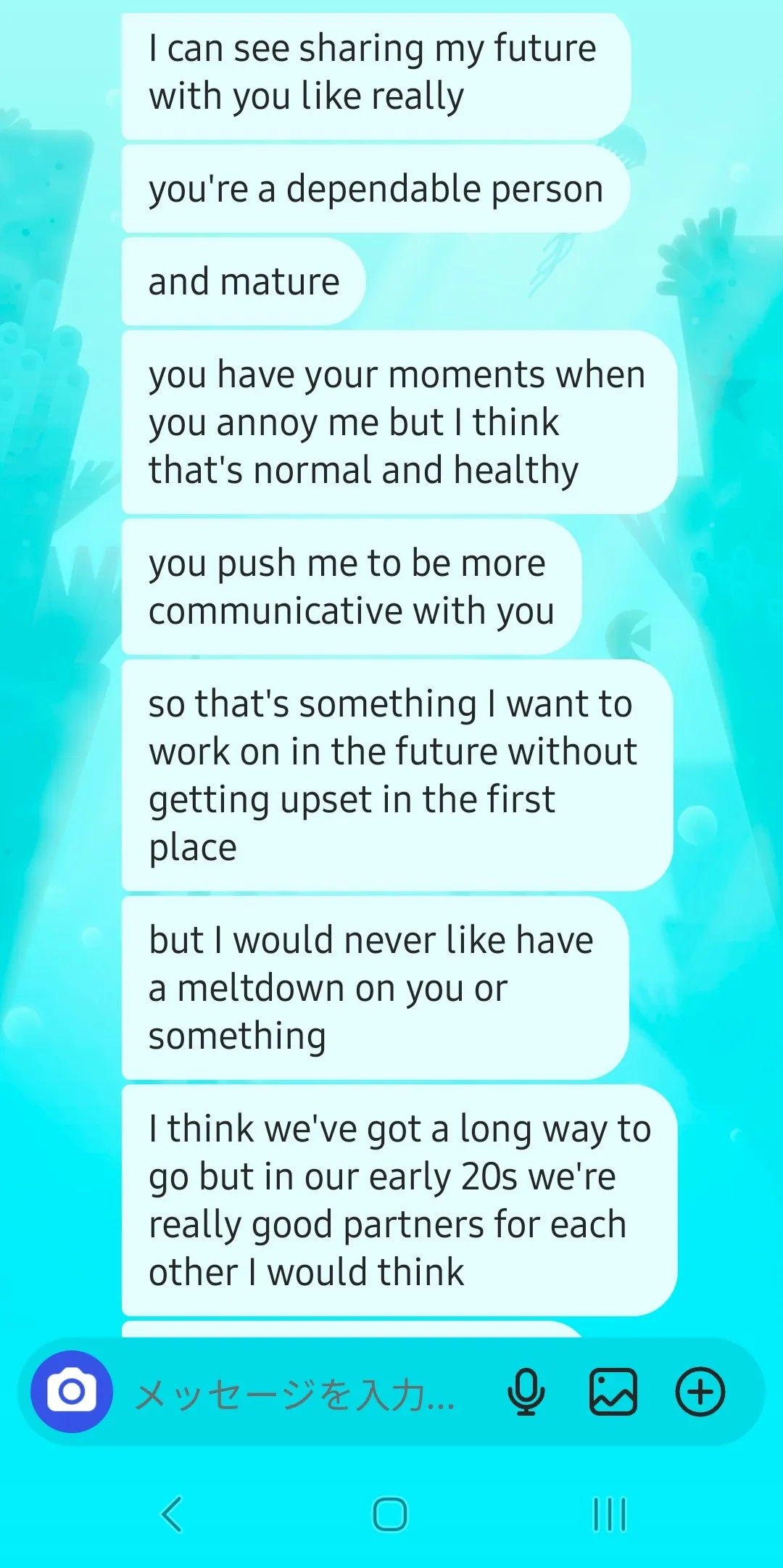Go back using the system back button
The image size is (783, 1568).
tap(172, 1514)
